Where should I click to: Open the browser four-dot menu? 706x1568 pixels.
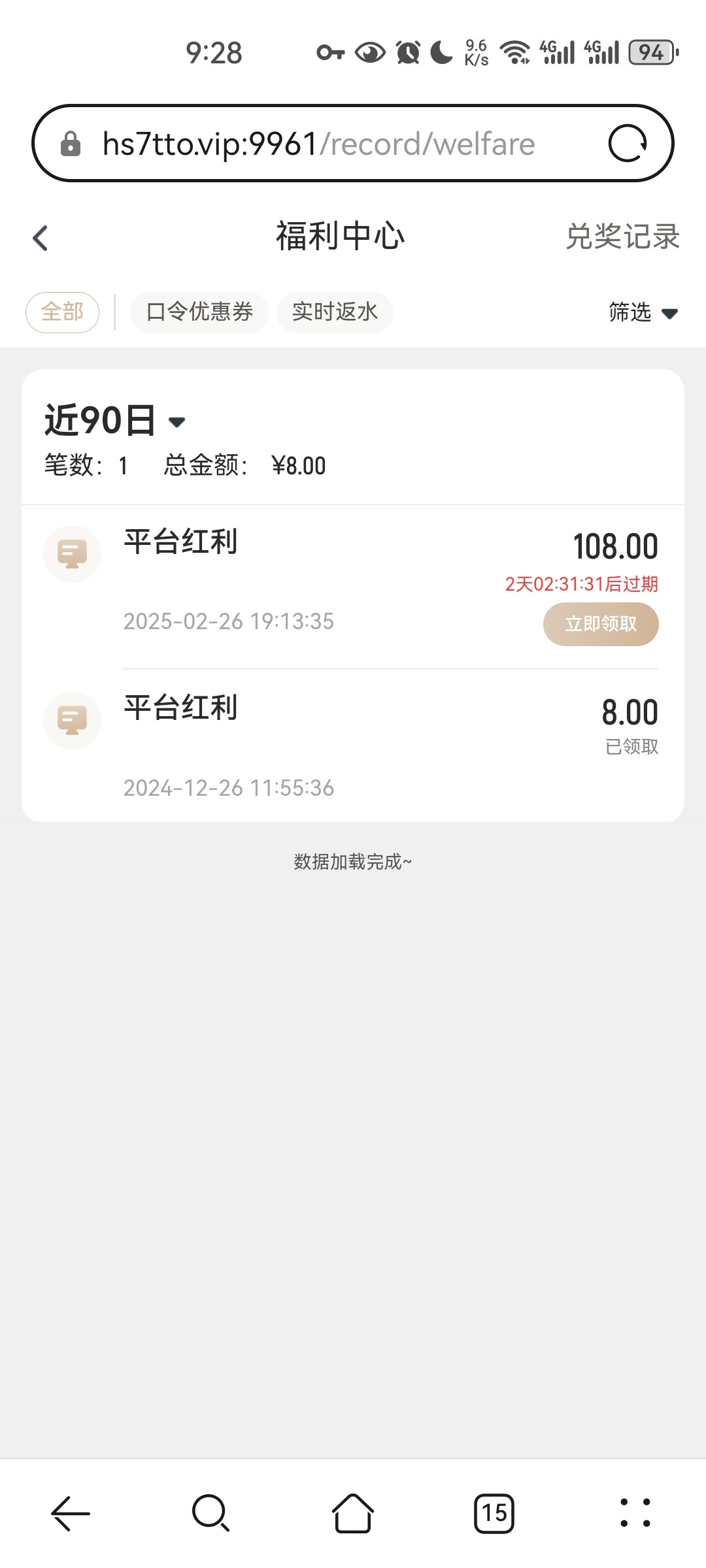click(x=635, y=1513)
